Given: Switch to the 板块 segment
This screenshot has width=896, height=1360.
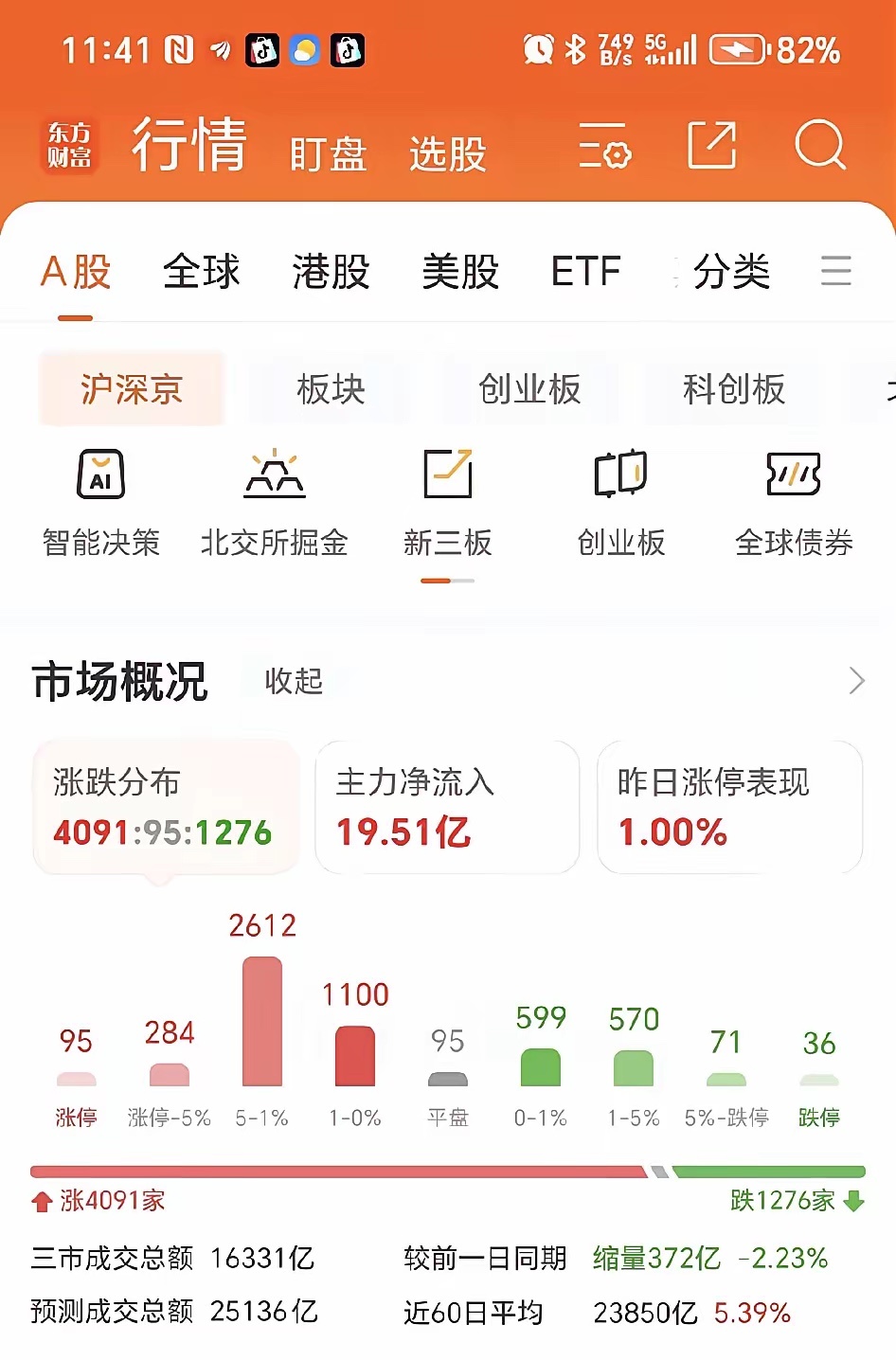Looking at the screenshot, I should (329, 389).
